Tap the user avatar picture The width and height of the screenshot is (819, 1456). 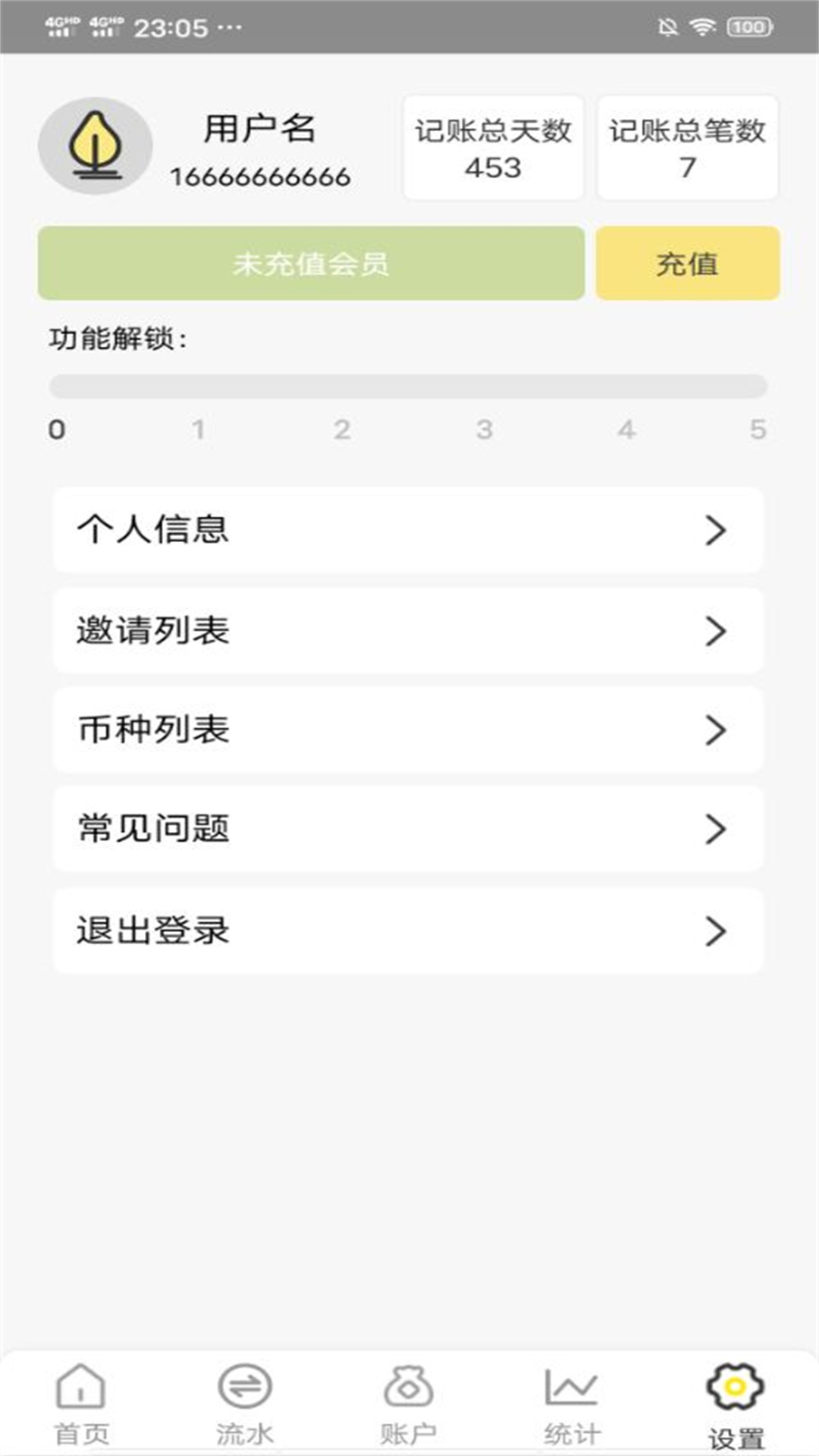(x=96, y=146)
